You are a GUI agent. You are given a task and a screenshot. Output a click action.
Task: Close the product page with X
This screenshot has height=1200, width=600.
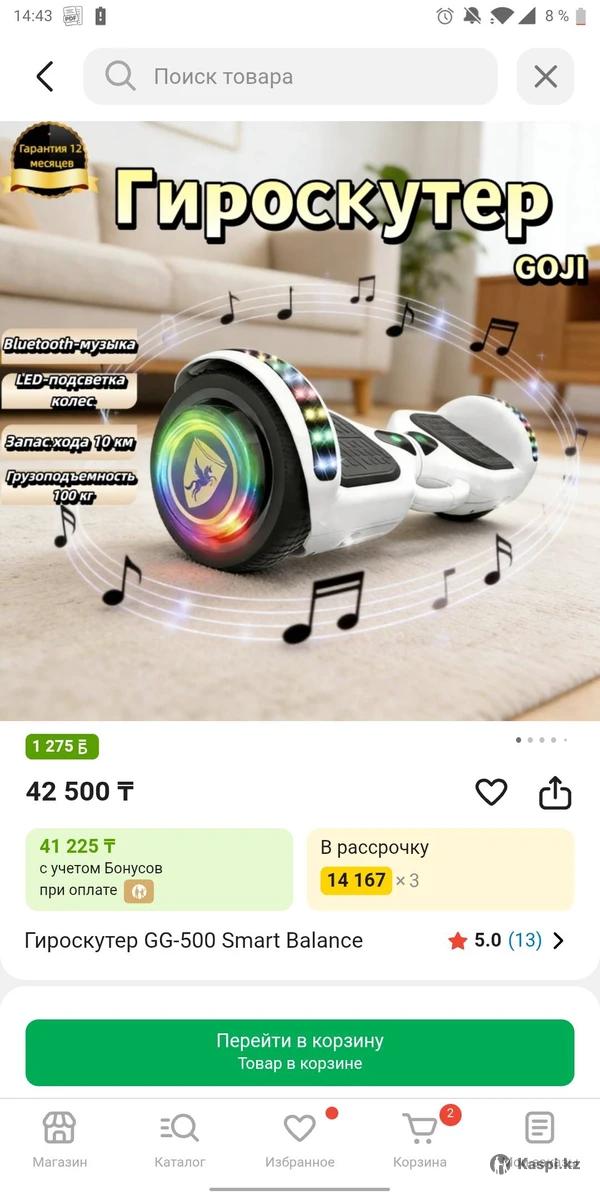[x=545, y=77]
